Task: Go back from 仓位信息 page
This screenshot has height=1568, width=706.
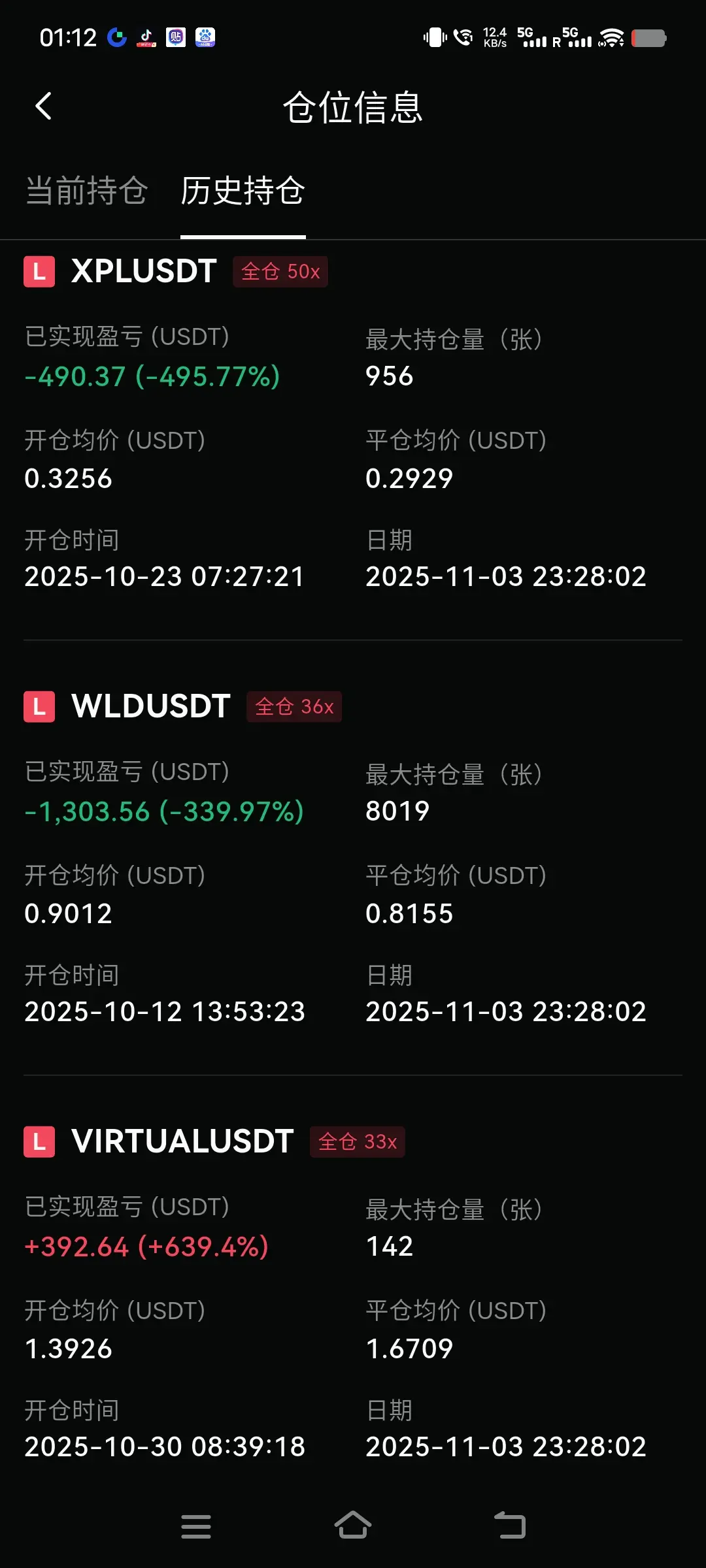Action: [44, 106]
